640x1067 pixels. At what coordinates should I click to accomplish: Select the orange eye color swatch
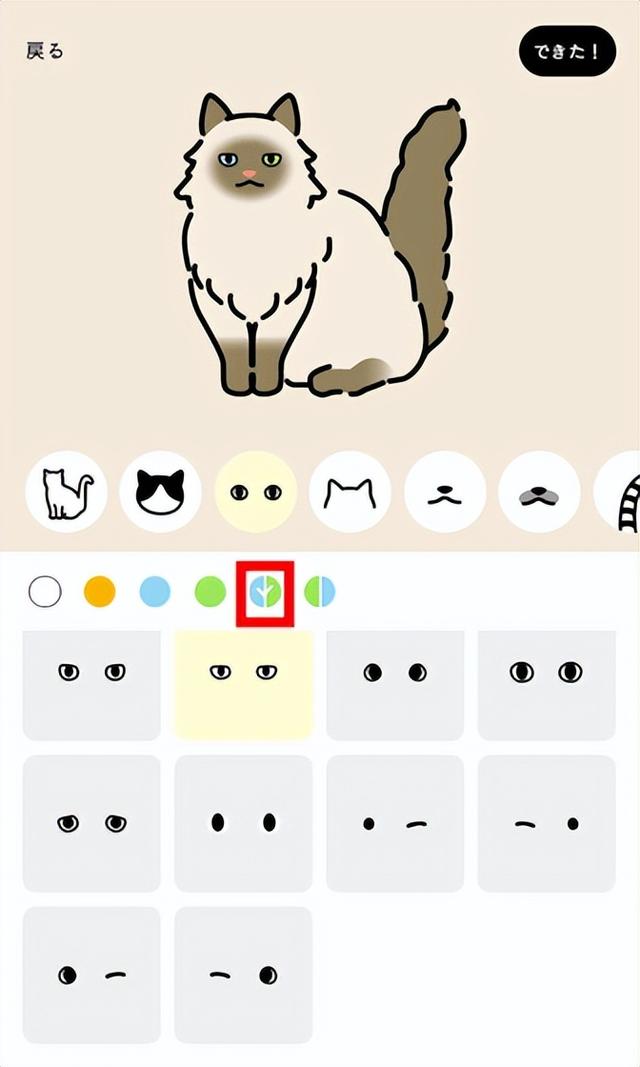coord(99,592)
